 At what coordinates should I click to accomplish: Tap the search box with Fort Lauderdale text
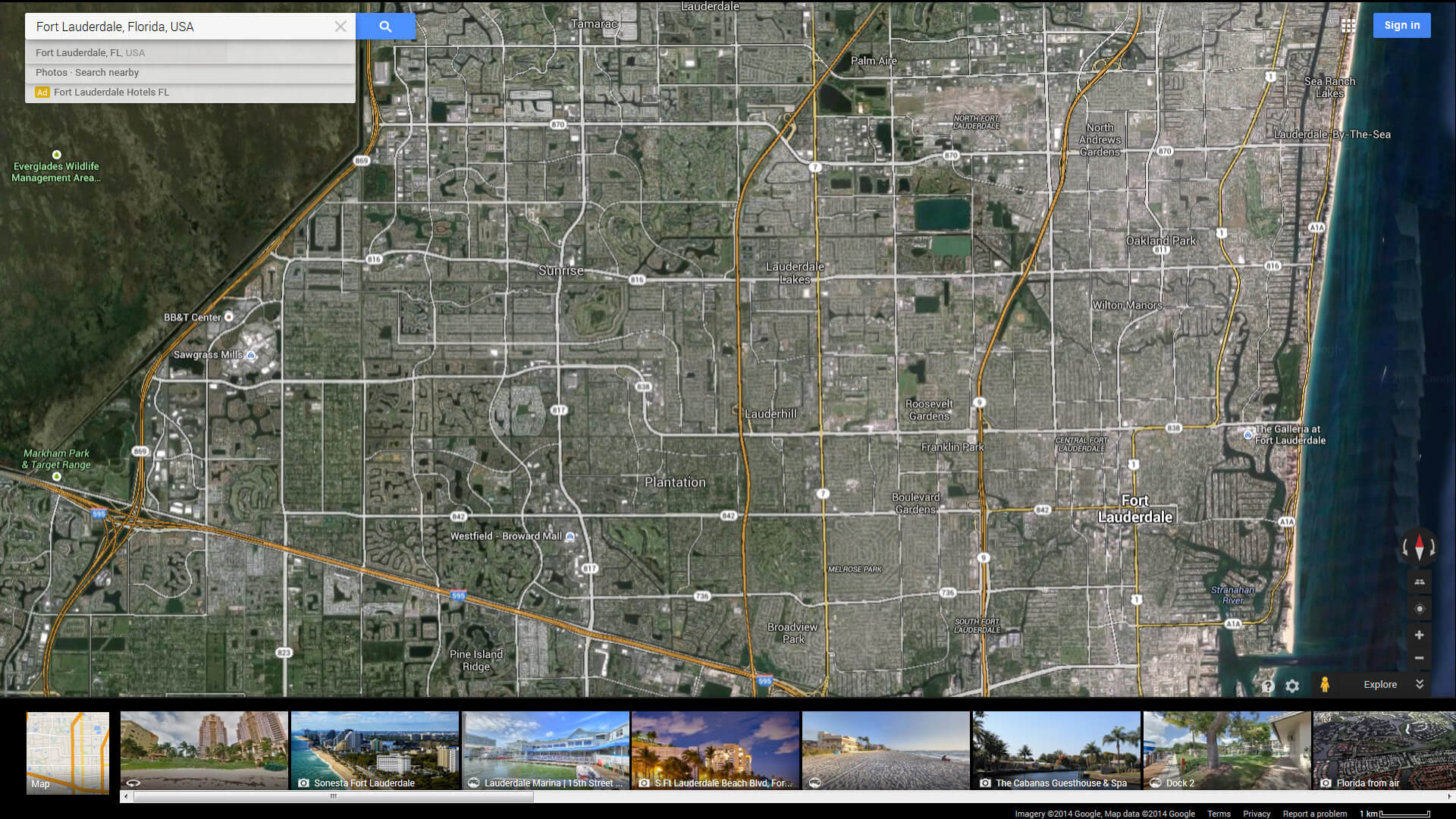coord(182,27)
